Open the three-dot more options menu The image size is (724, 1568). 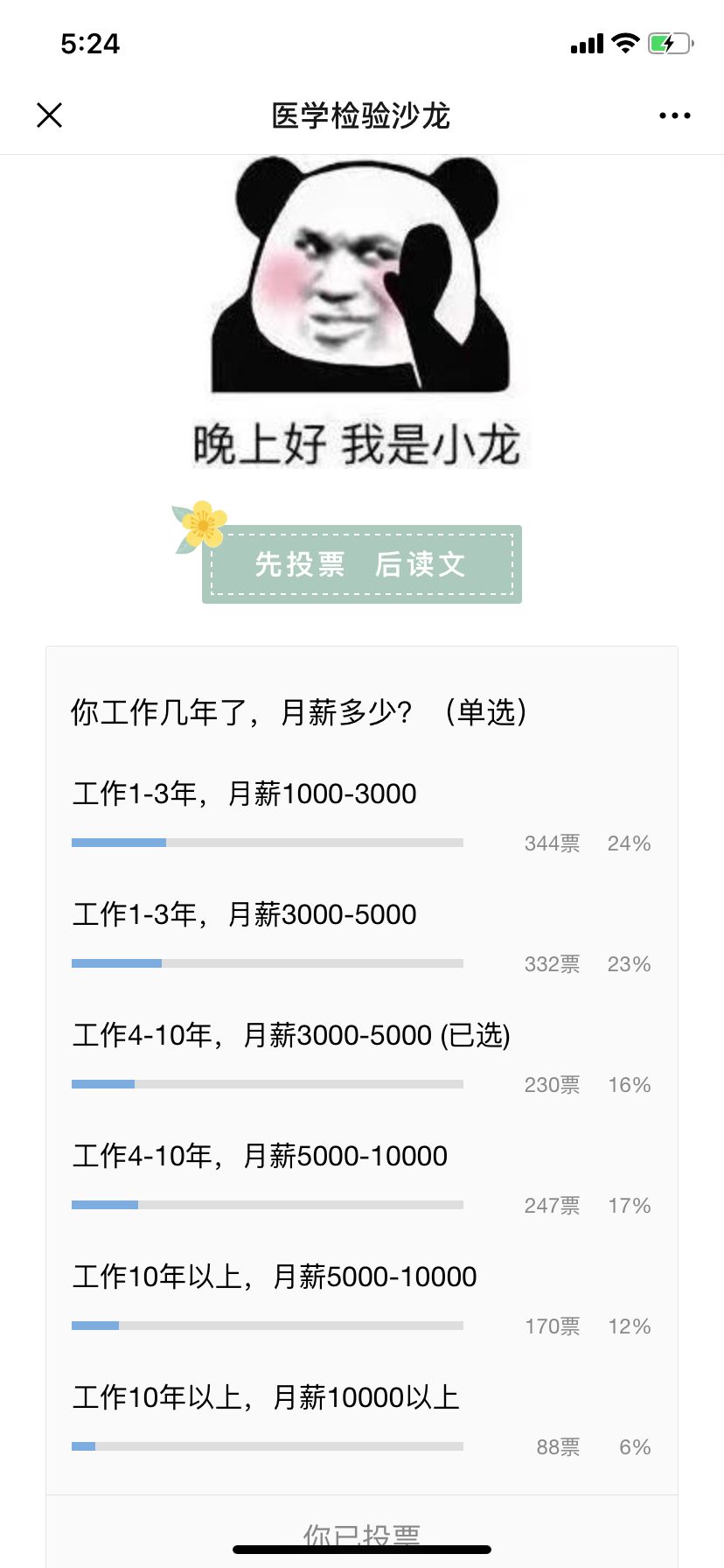[675, 115]
